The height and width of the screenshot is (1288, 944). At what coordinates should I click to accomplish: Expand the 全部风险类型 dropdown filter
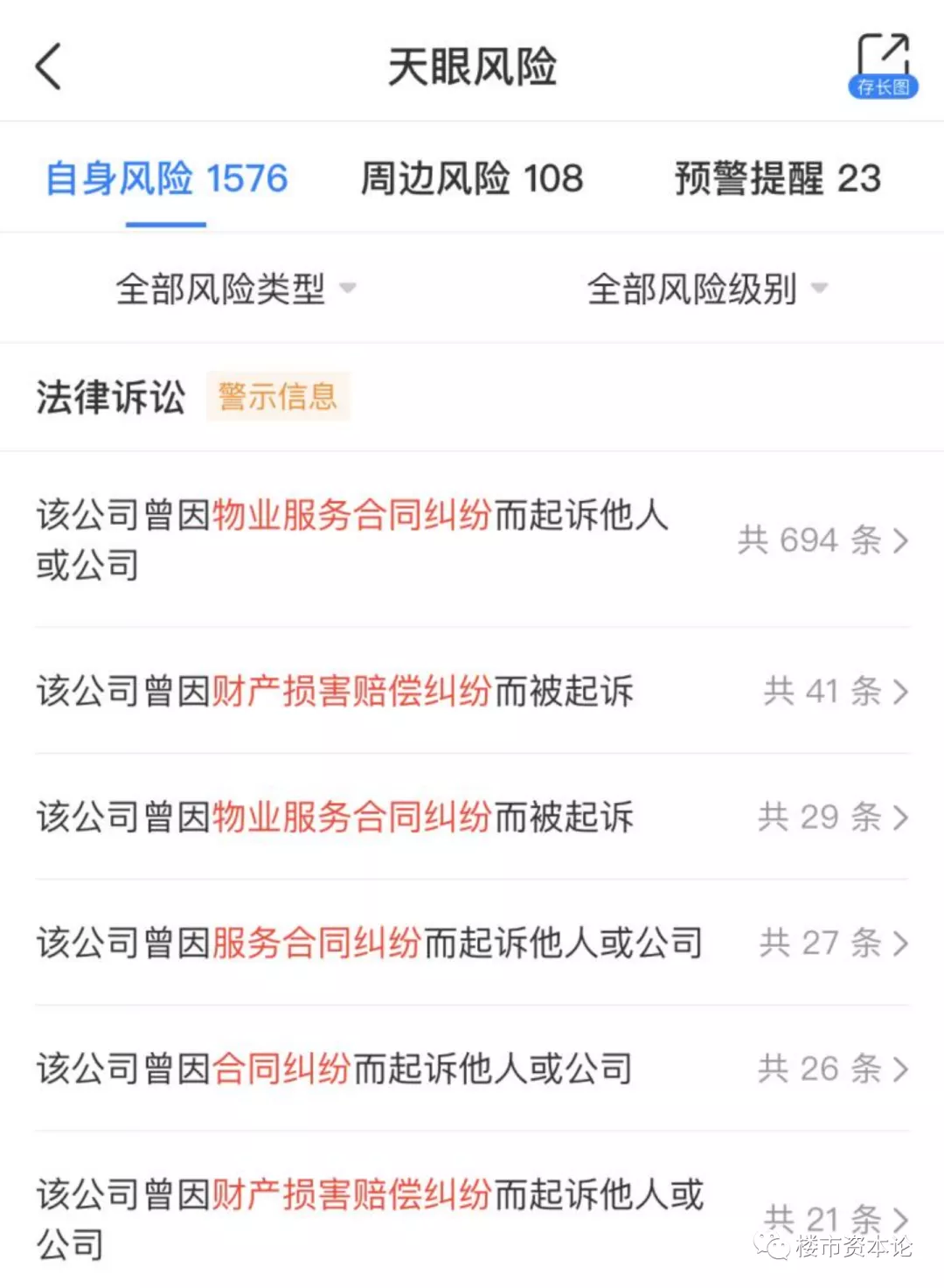[236, 289]
